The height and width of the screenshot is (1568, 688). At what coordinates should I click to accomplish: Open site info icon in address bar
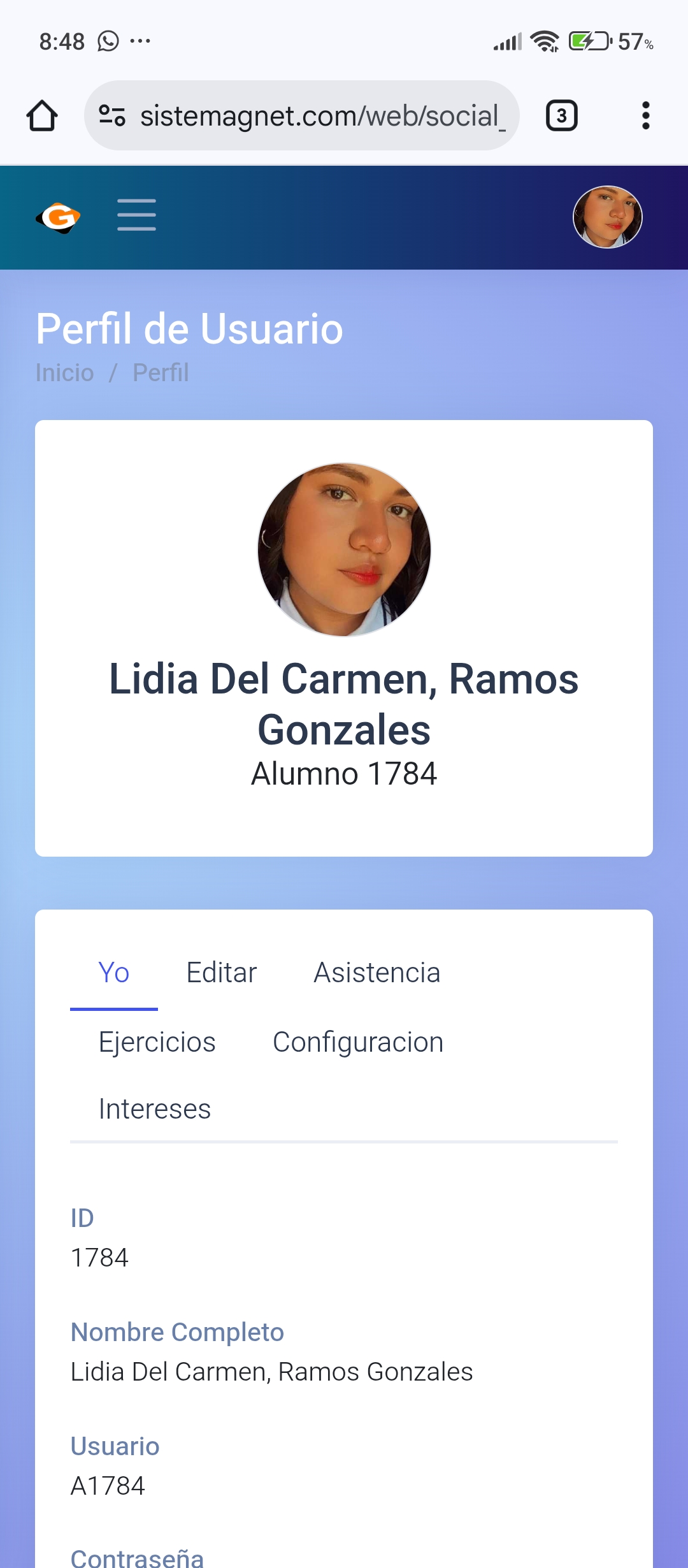tap(112, 116)
